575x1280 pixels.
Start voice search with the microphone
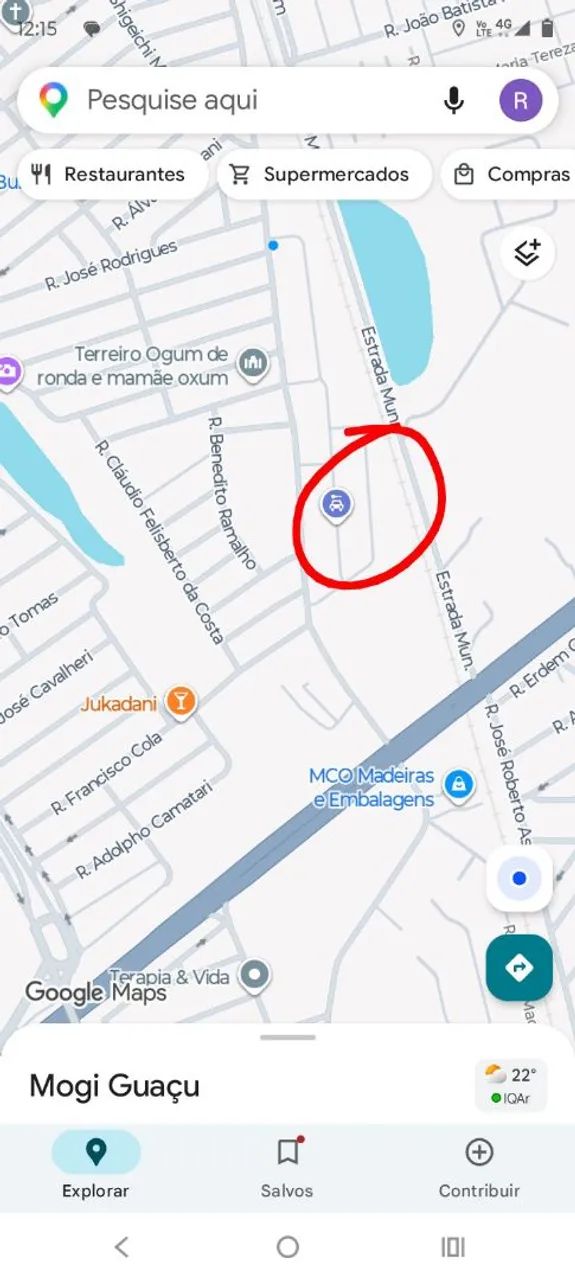coord(454,100)
